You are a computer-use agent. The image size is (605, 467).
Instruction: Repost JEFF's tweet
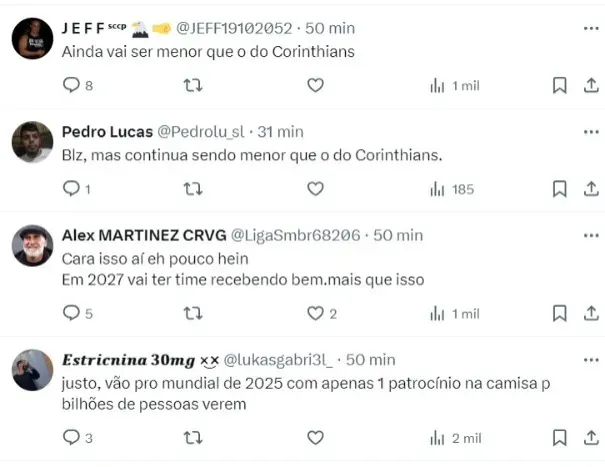pos(194,86)
